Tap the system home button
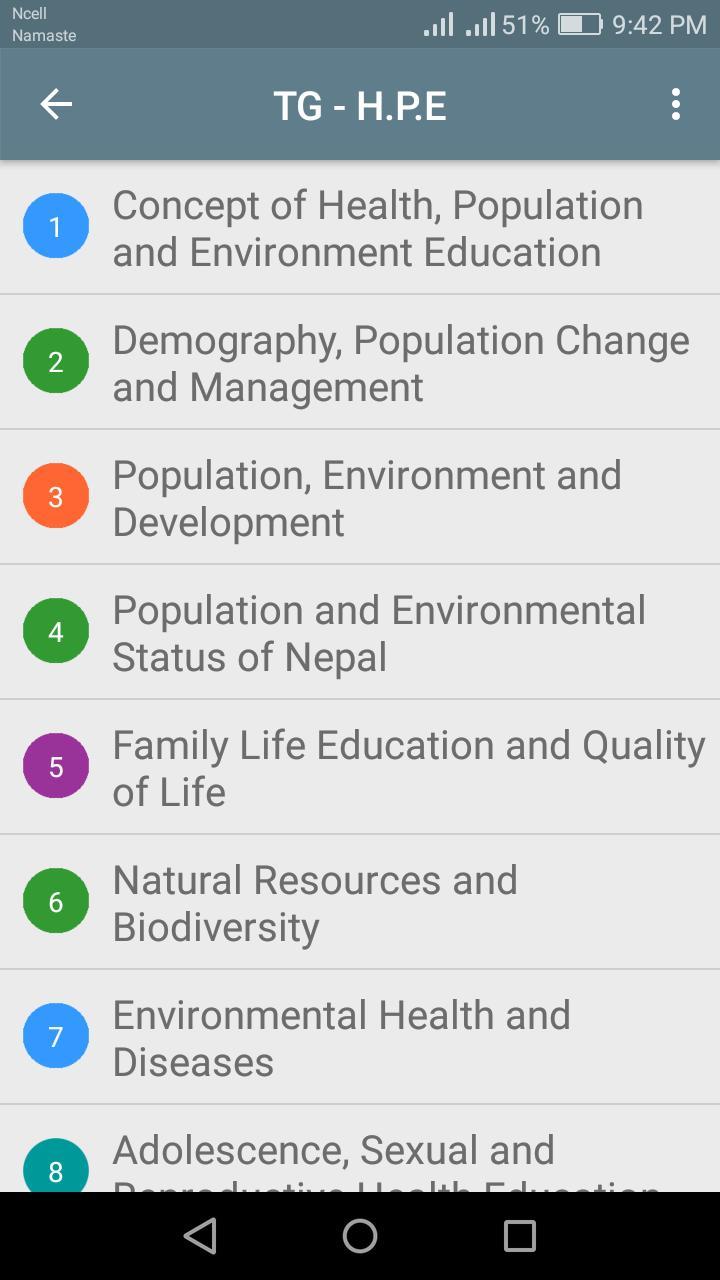The width and height of the screenshot is (720, 1280). click(x=360, y=1237)
